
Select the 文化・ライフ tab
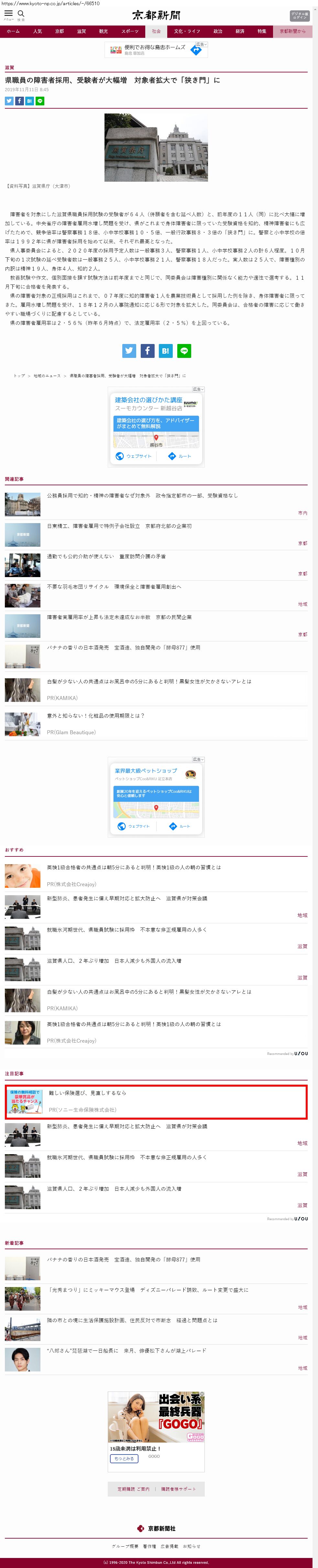[187, 31]
